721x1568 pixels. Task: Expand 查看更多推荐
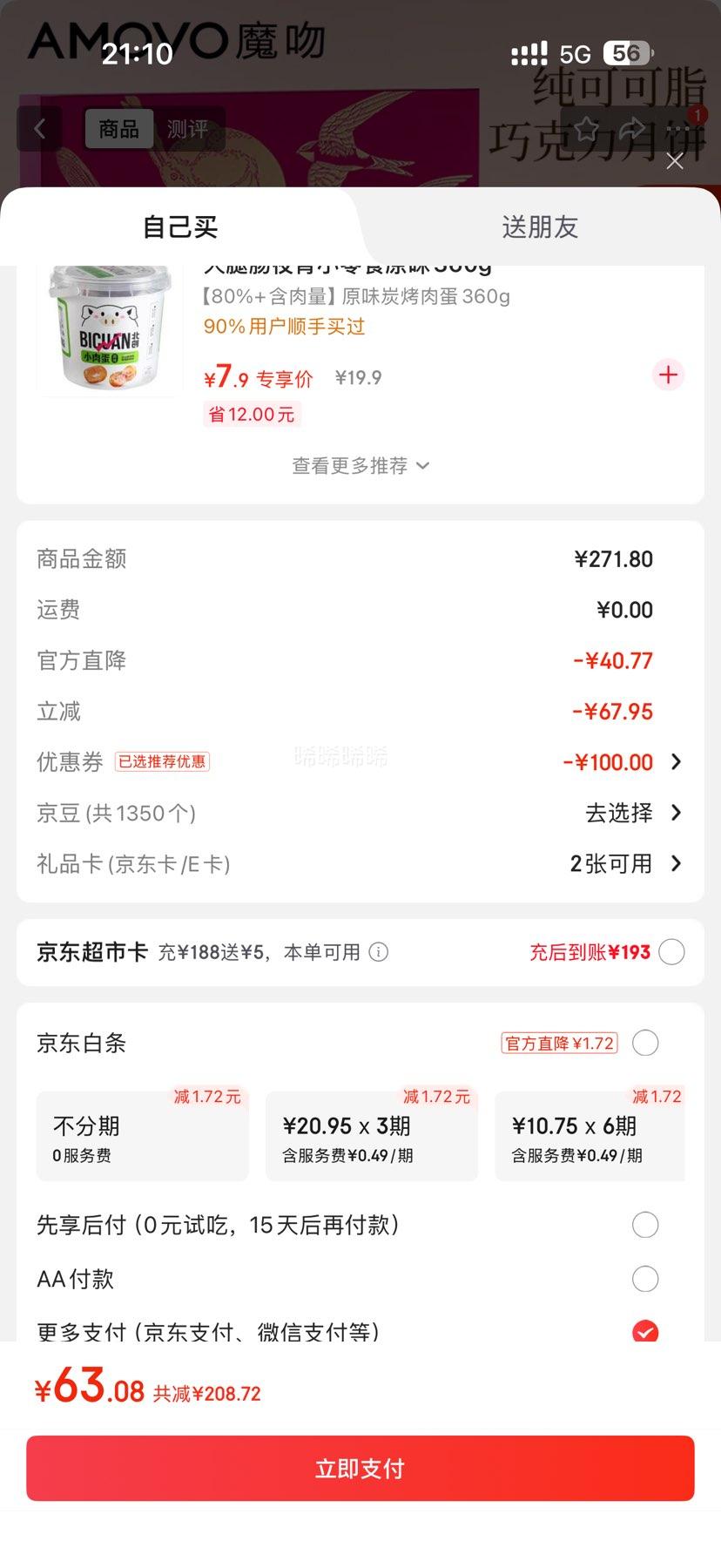tap(360, 466)
